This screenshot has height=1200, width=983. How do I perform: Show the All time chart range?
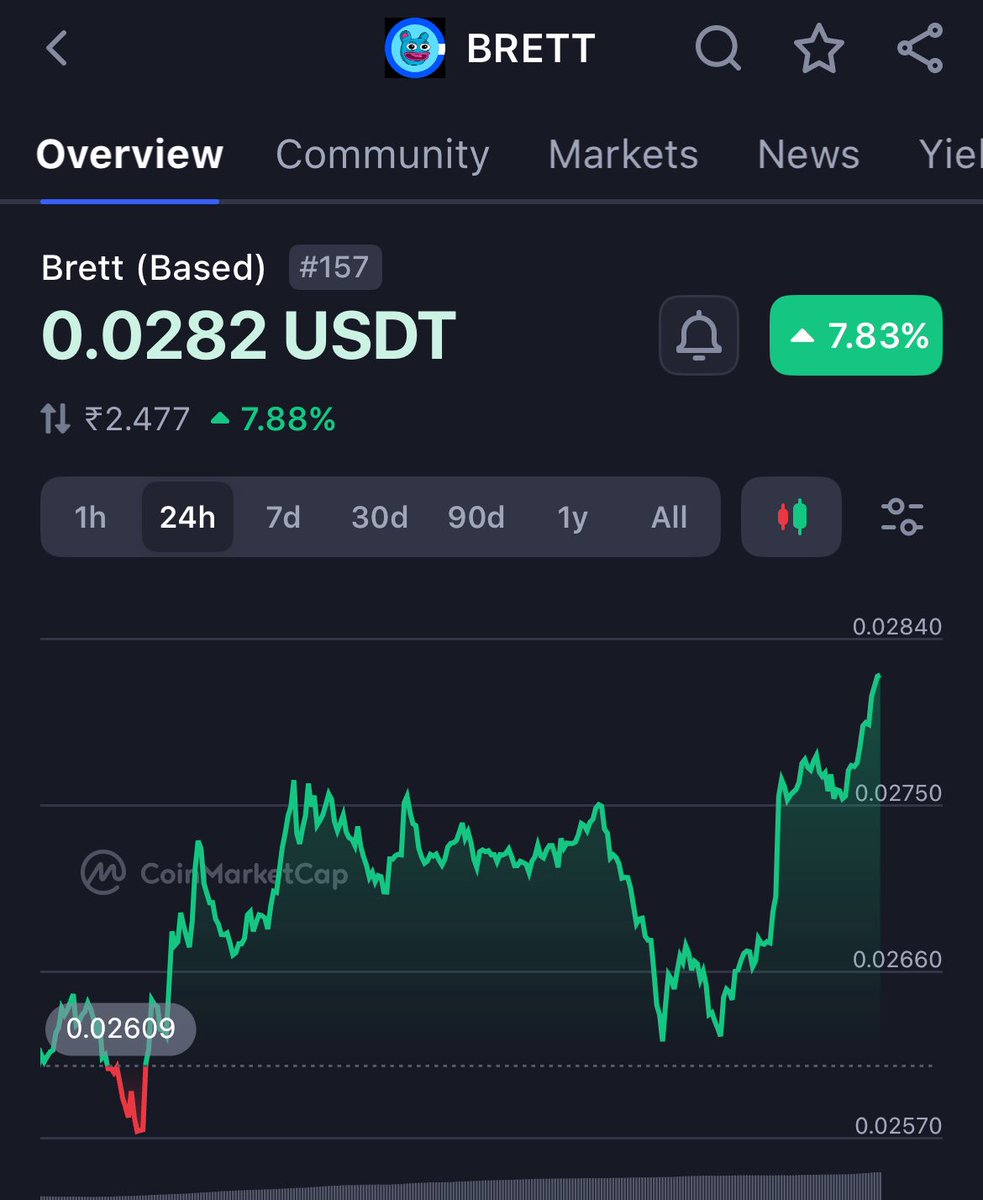[669, 517]
